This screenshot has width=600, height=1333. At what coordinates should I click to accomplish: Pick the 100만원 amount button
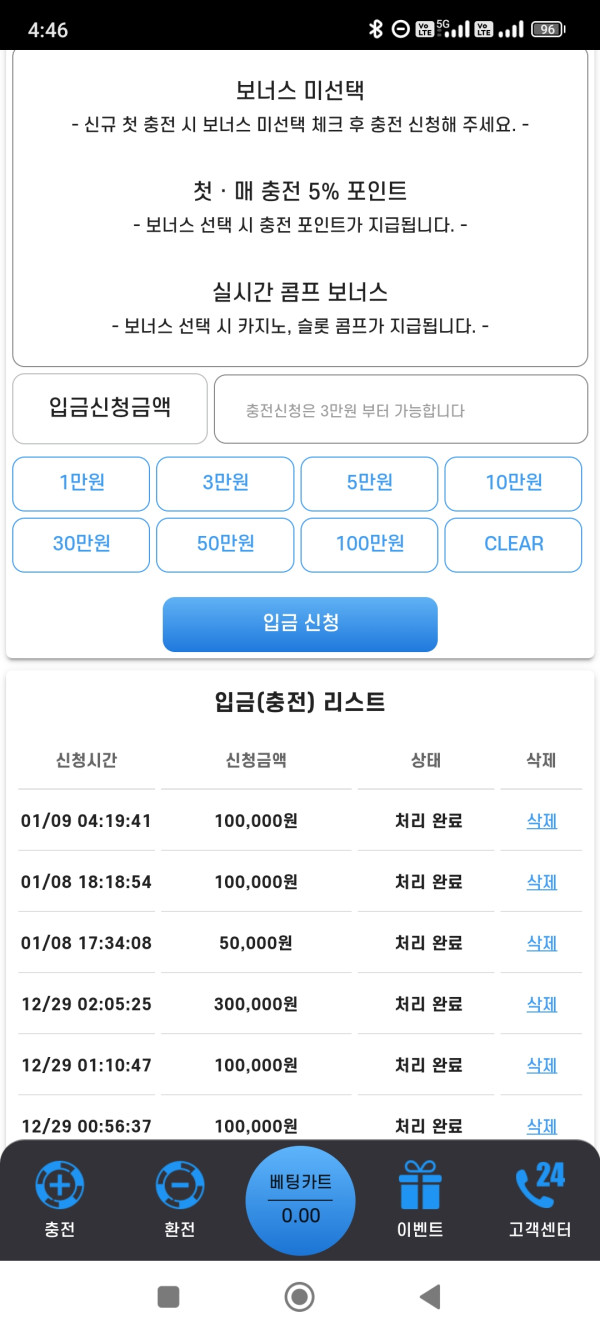click(369, 544)
